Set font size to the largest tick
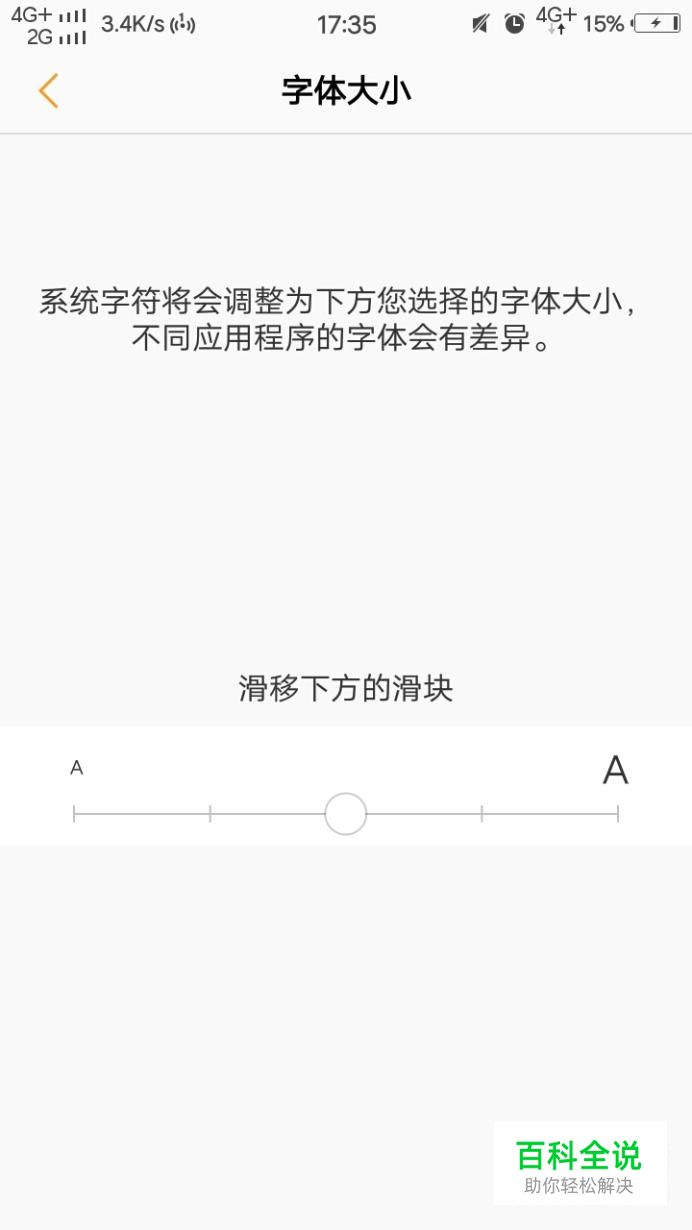This screenshot has width=692, height=1230. 618,814
